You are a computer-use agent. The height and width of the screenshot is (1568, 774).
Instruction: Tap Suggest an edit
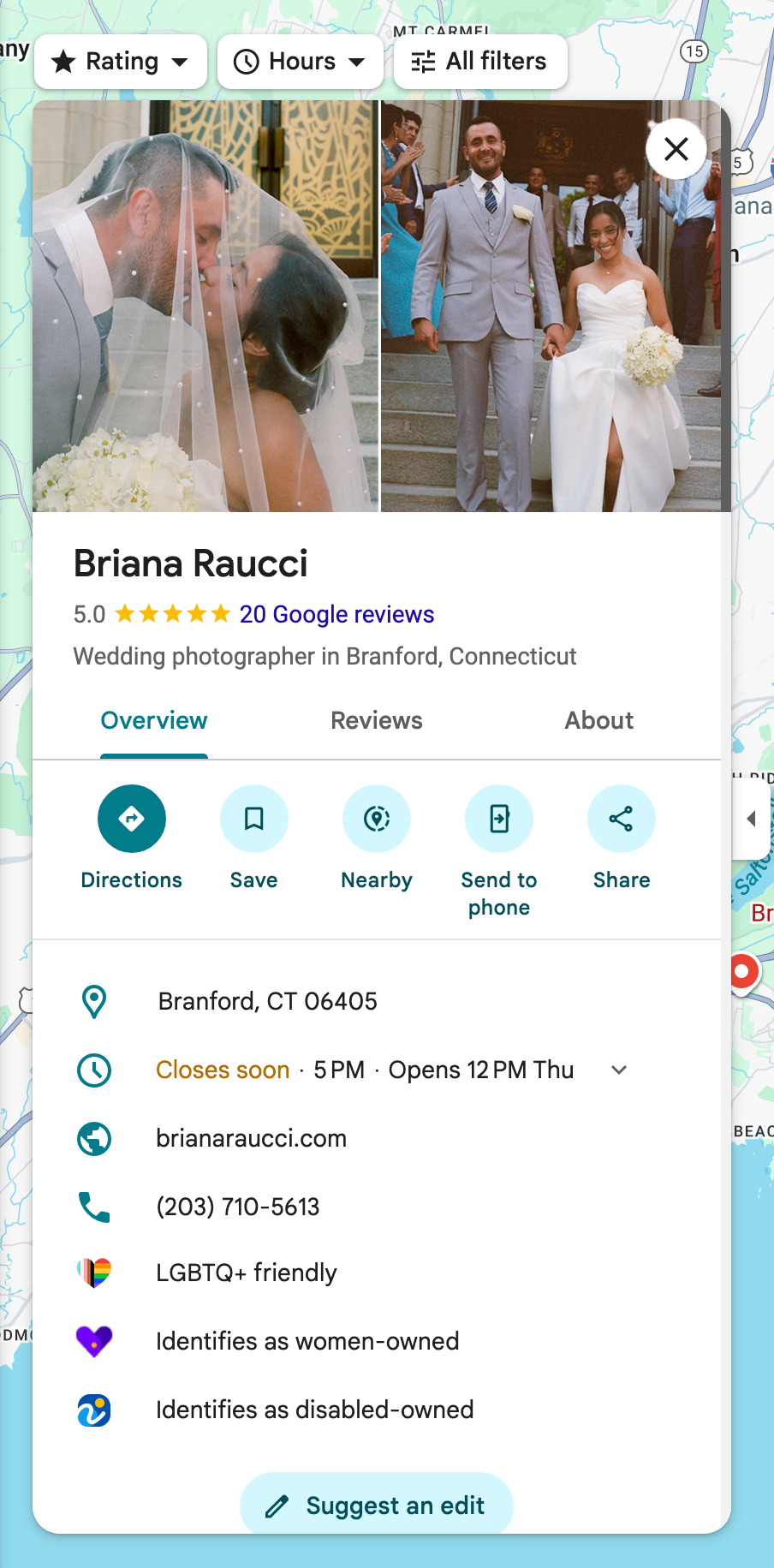tap(377, 1505)
